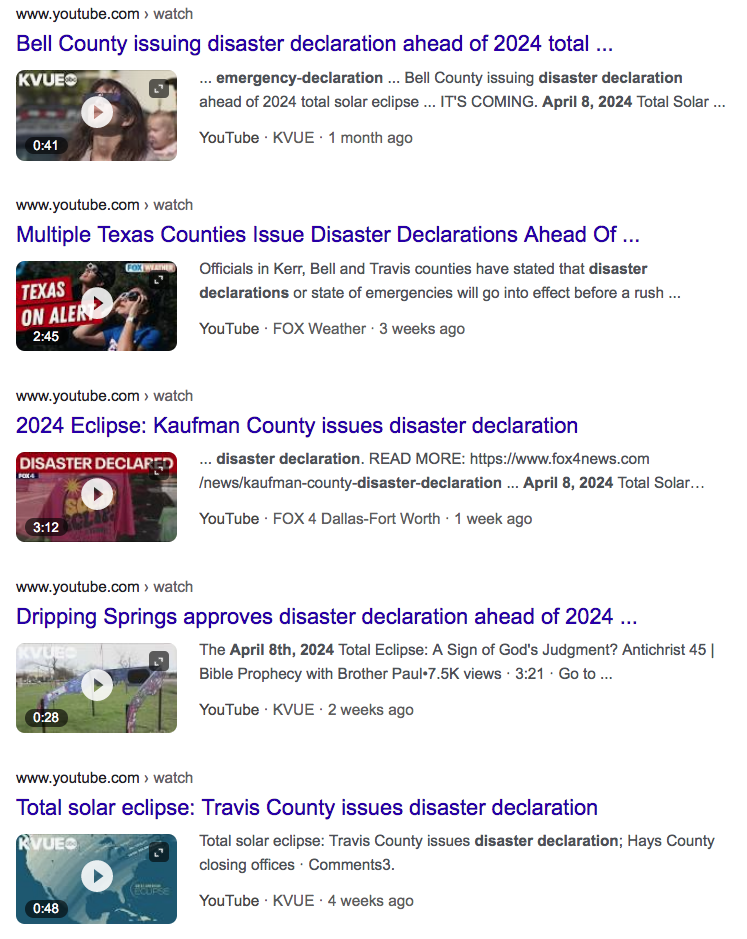Open the Bell County disaster declaration link

click(x=314, y=44)
